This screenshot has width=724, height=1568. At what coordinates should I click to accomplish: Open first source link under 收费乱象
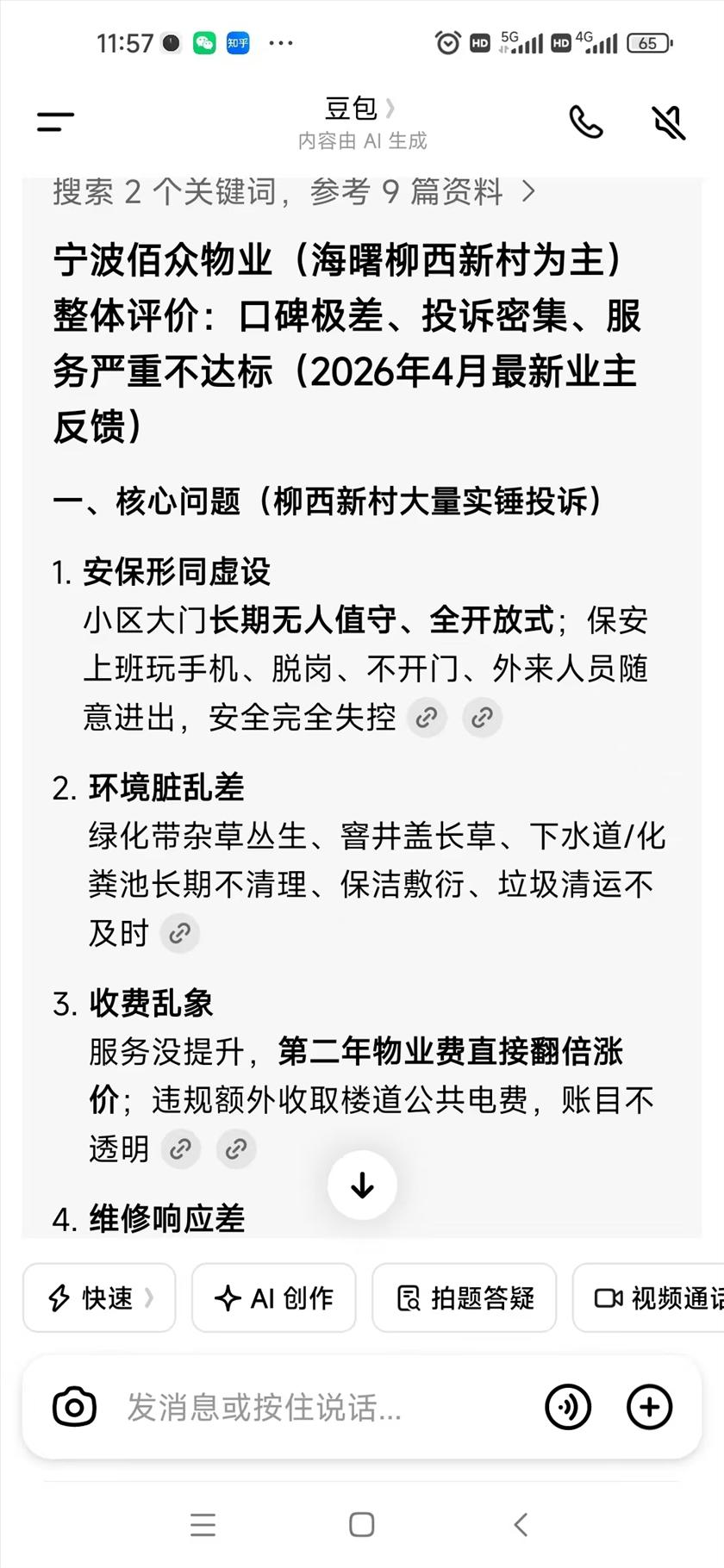180,1148
